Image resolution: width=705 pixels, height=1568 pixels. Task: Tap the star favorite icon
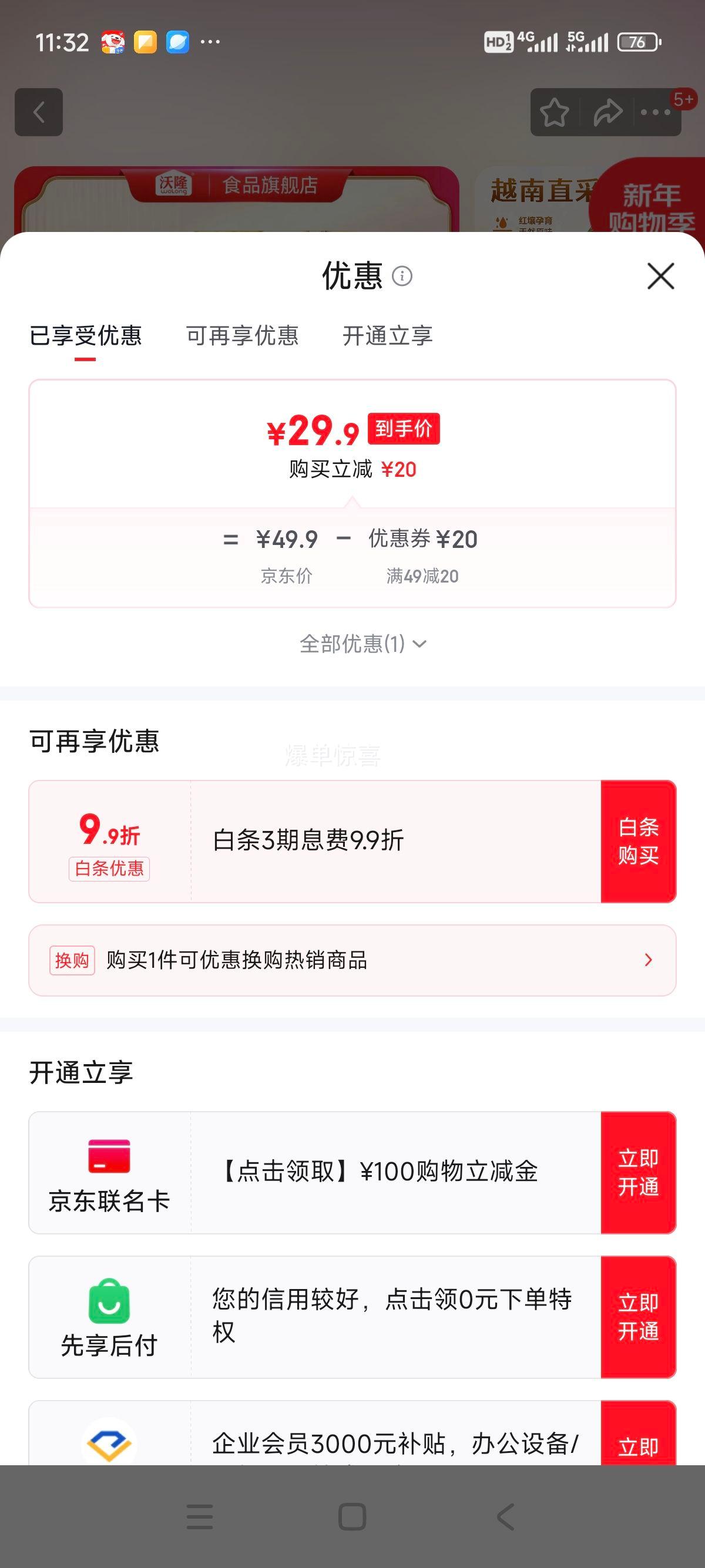point(555,113)
